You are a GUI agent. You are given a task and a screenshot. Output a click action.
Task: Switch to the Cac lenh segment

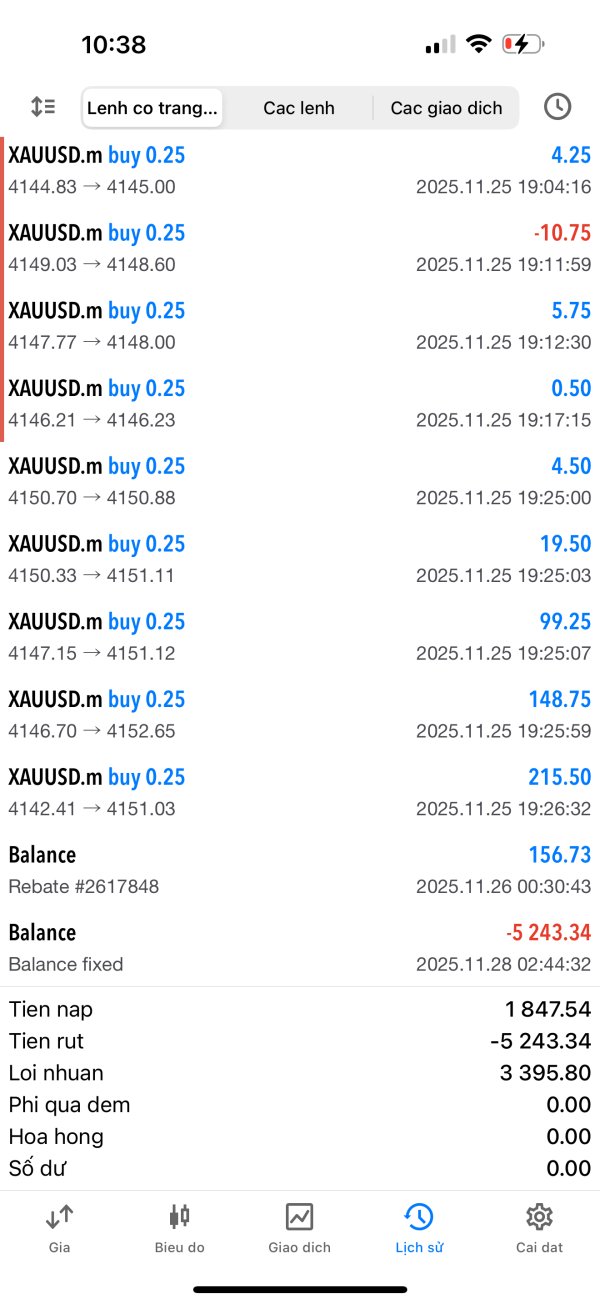click(x=299, y=108)
